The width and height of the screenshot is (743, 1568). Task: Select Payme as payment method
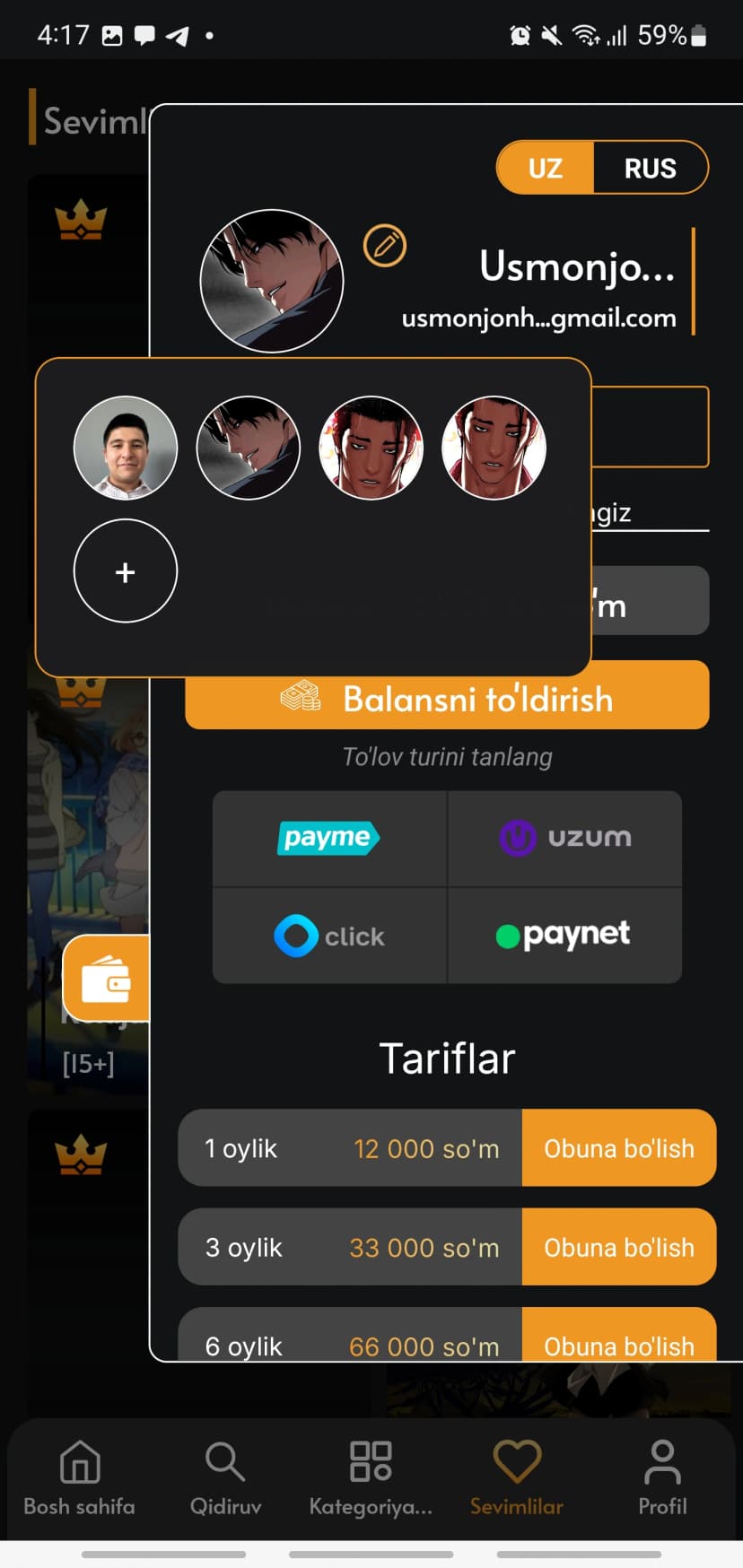pos(328,838)
